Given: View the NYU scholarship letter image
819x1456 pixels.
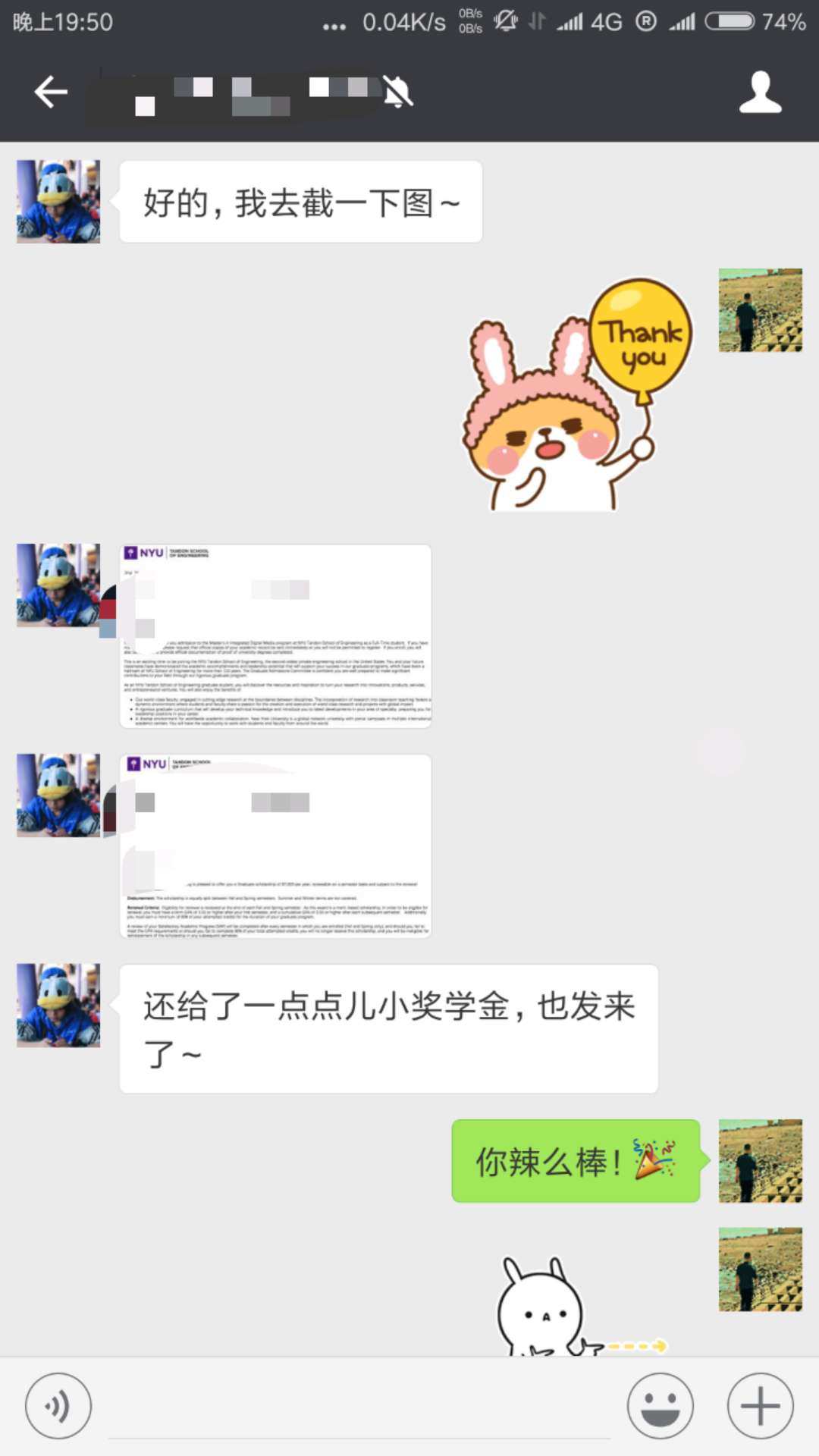Looking at the screenshot, I should pos(275,846).
